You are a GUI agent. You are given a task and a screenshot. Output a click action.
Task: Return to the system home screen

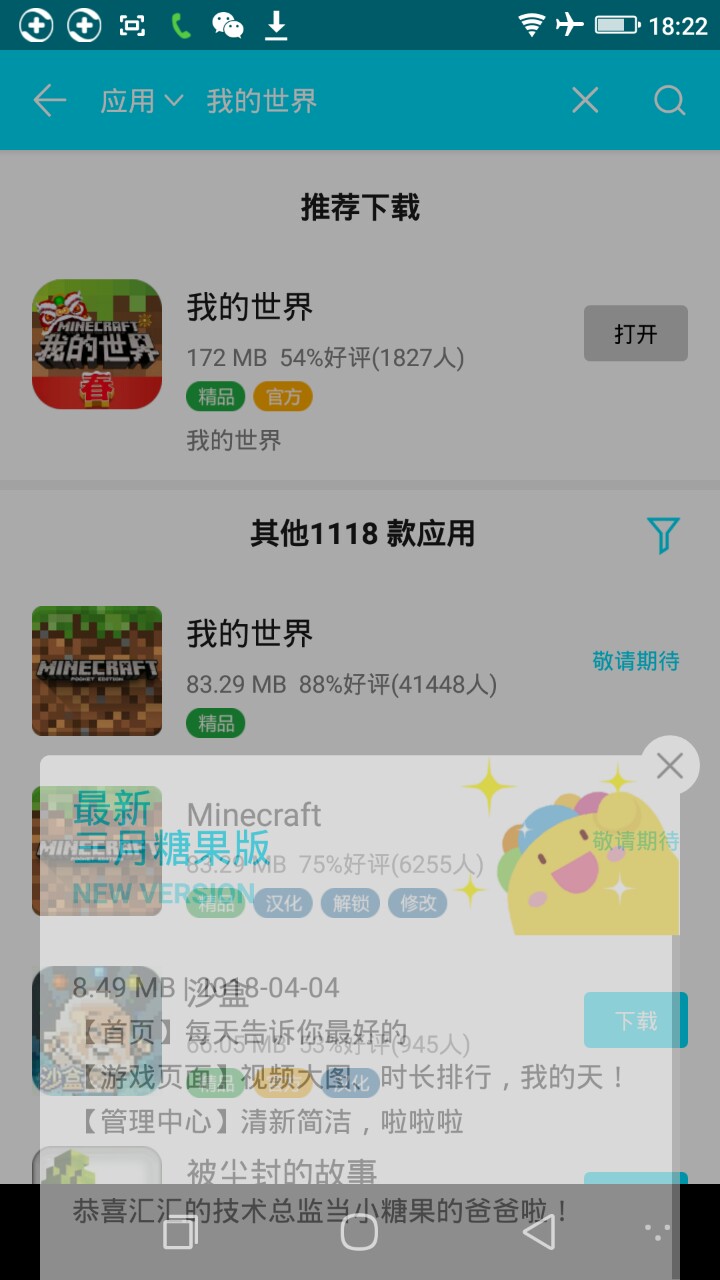359,1232
